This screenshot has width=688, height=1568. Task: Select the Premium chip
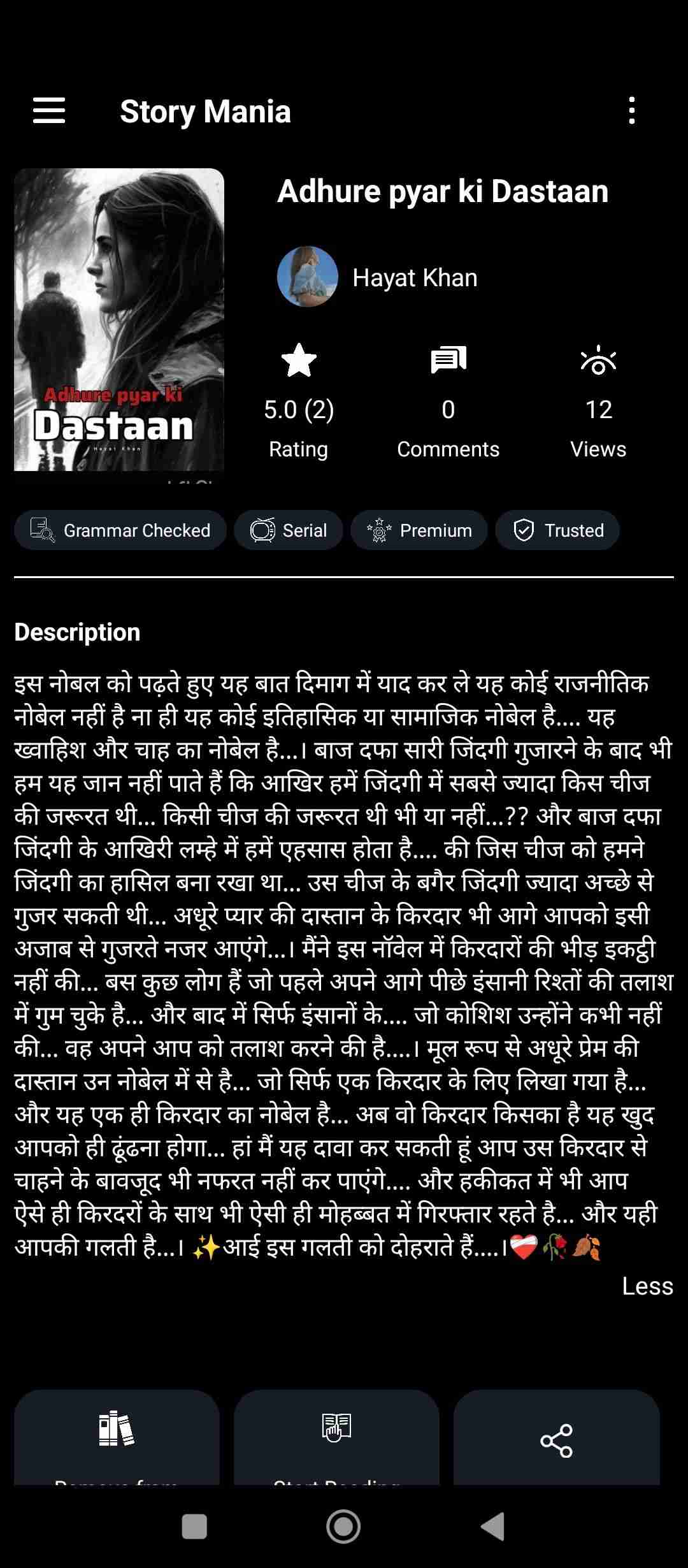pyautogui.click(x=419, y=530)
